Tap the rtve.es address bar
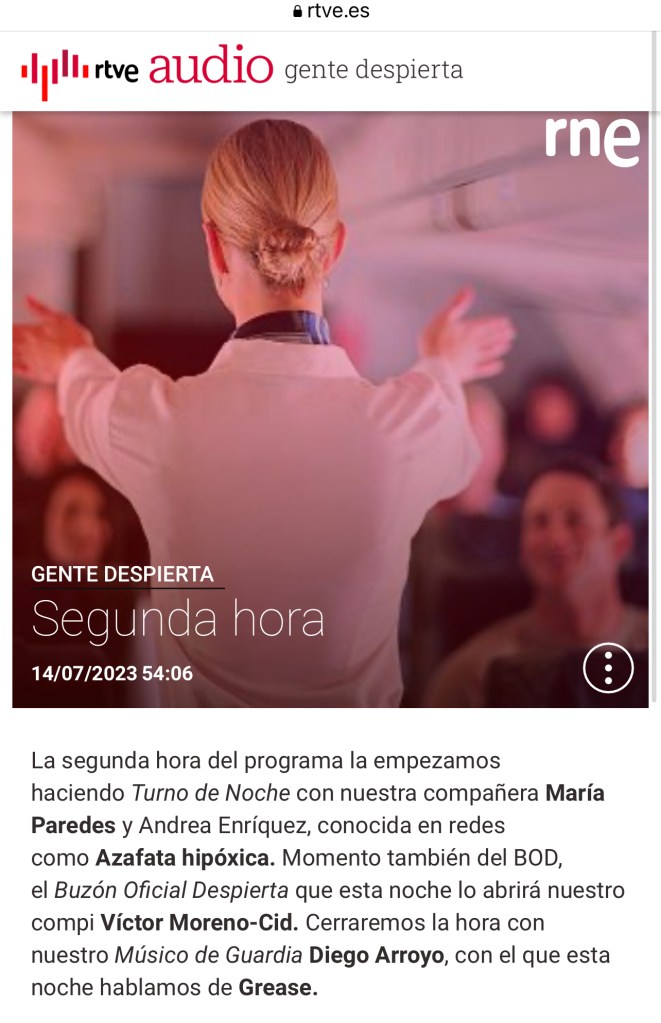The image size is (661, 1023). [x=330, y=12]
